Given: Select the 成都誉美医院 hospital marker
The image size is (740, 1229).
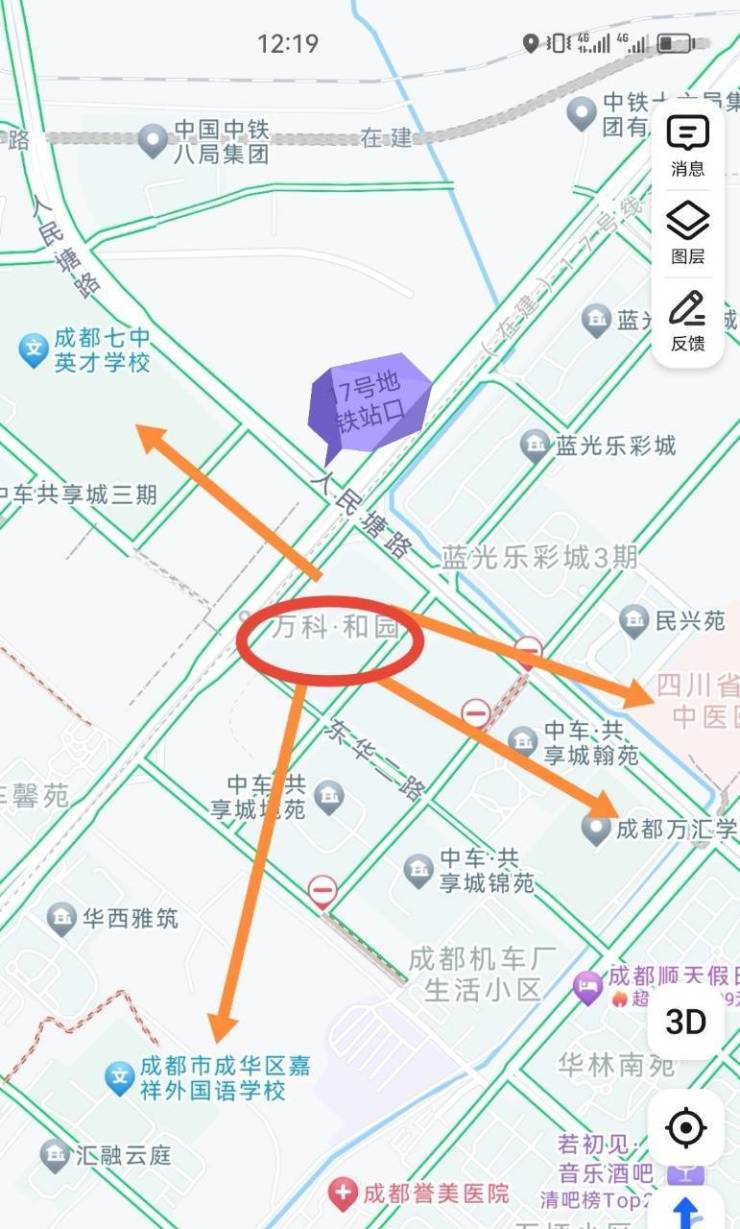Looking at the screenshot, I should coord(344,1192).
